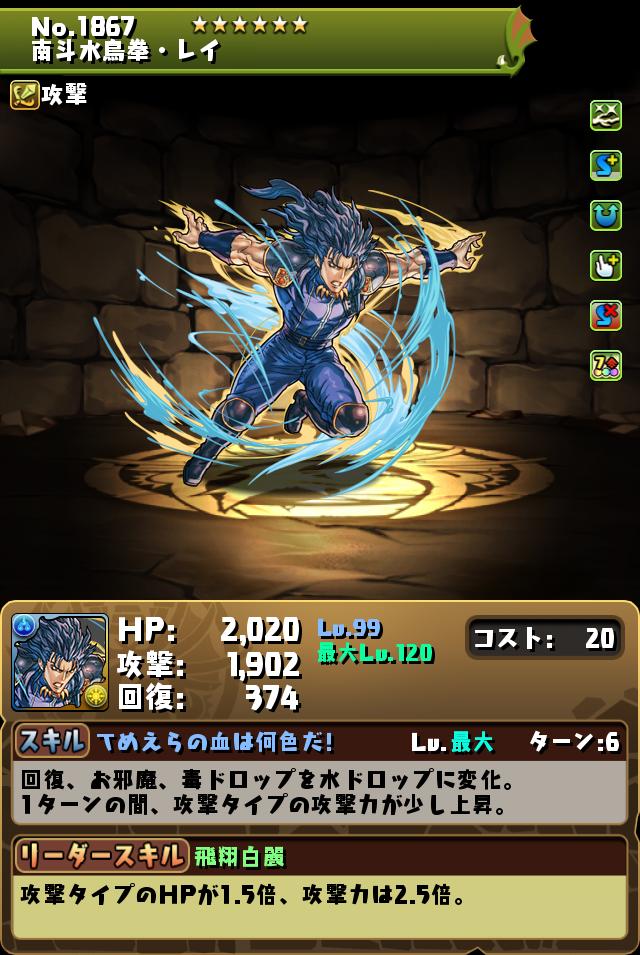The height and width of the screenshot is (955, 640).
Task: Open the finger-plus time extend awakening
Action: (606, 265)
